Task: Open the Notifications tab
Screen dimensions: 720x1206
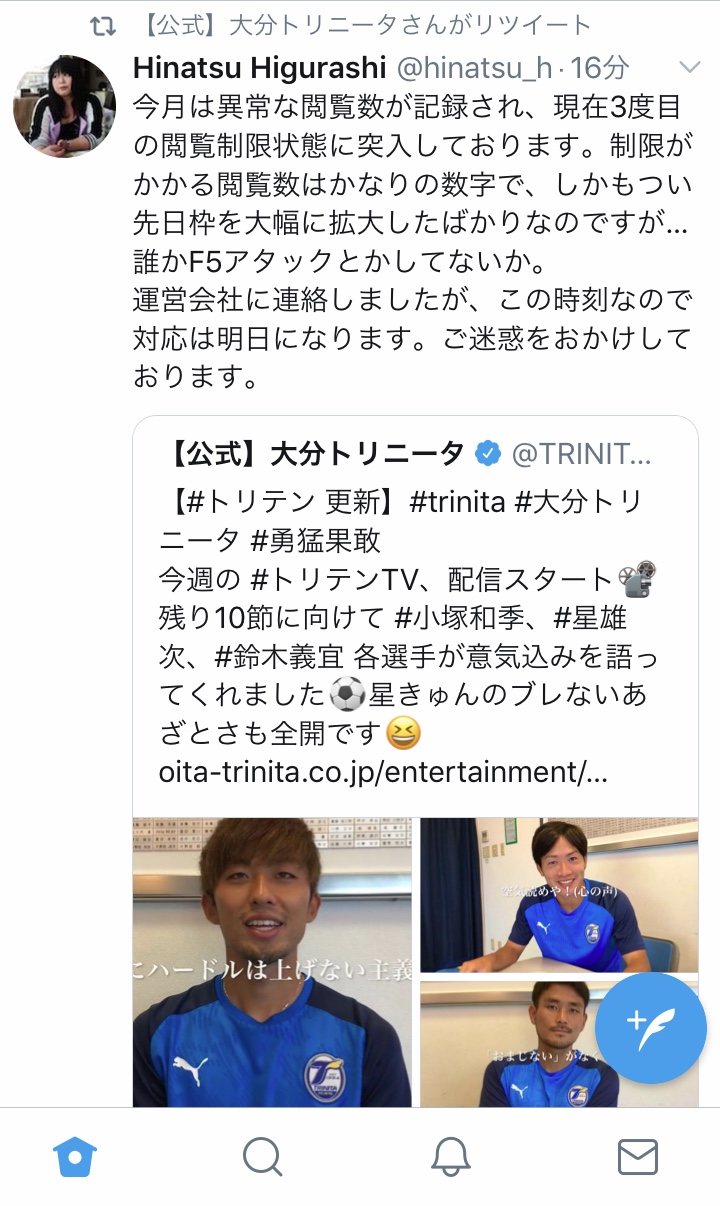Action: 451,1157
